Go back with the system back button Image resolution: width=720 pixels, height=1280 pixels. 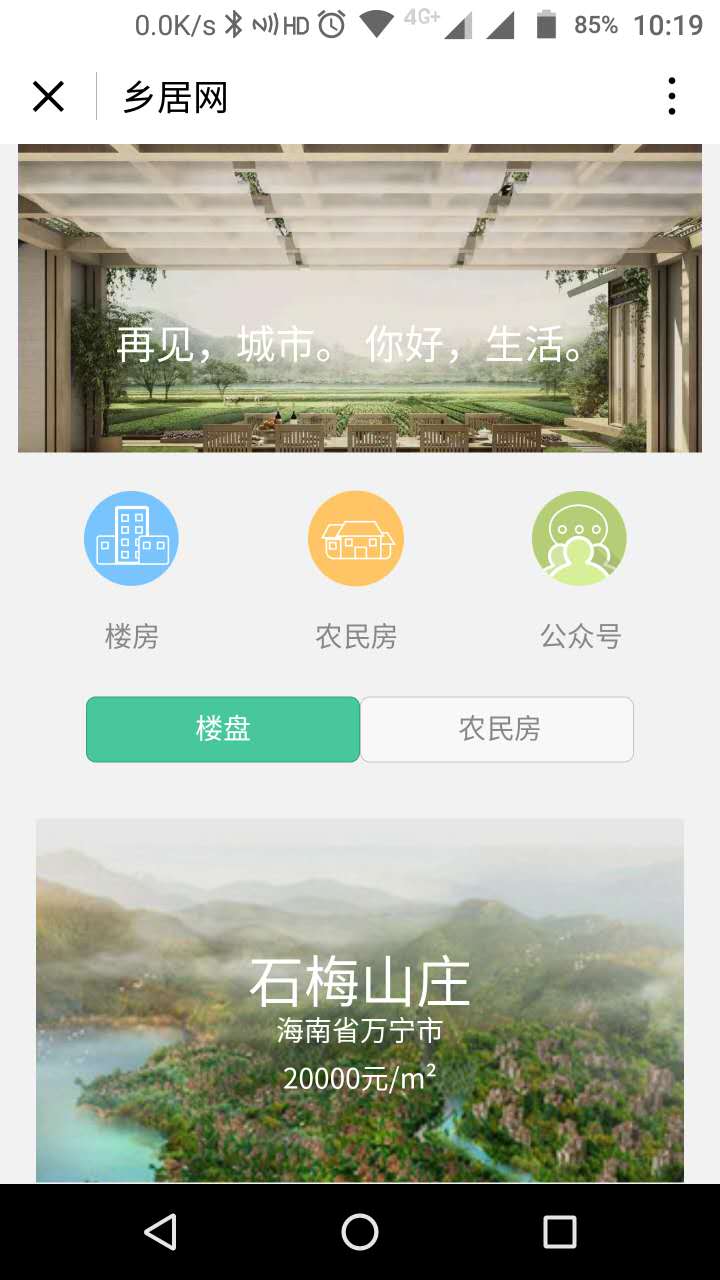(160, 1232)
